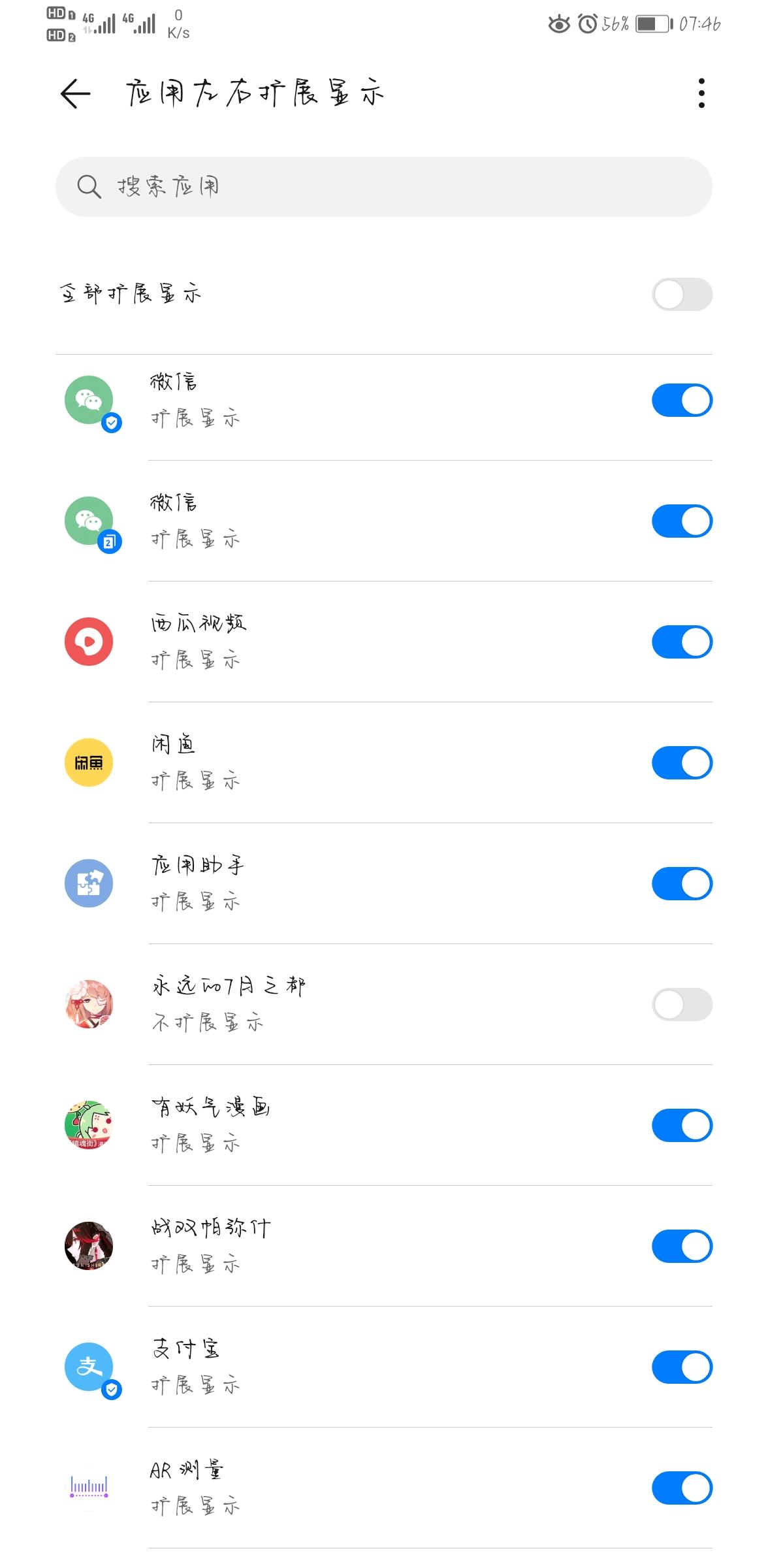Click the Xianyu (闲鱼) app icon
The width and height of the screenshot is (768, 1568).
[x=89, y=762]
